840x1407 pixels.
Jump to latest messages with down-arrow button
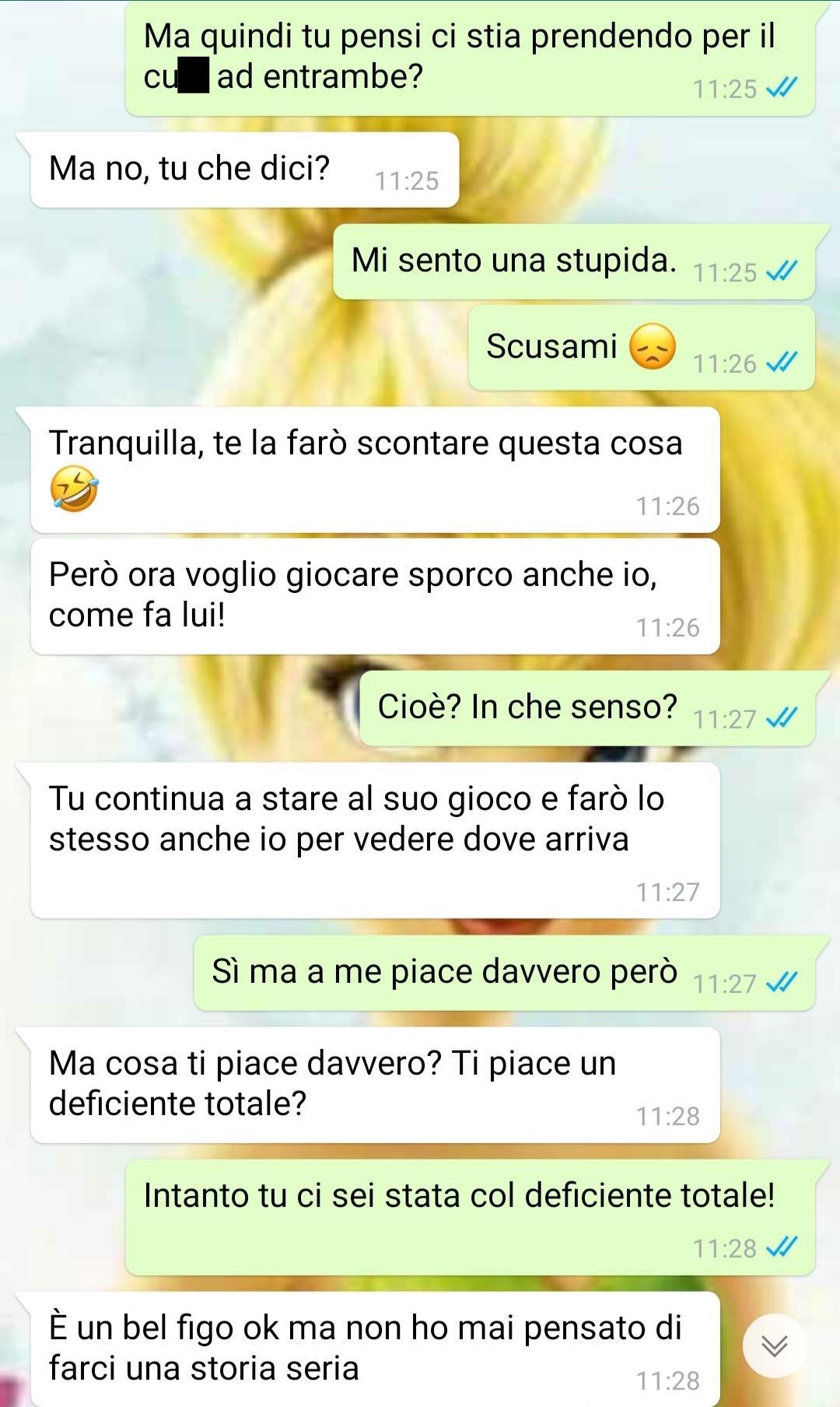coord(774,1346)
